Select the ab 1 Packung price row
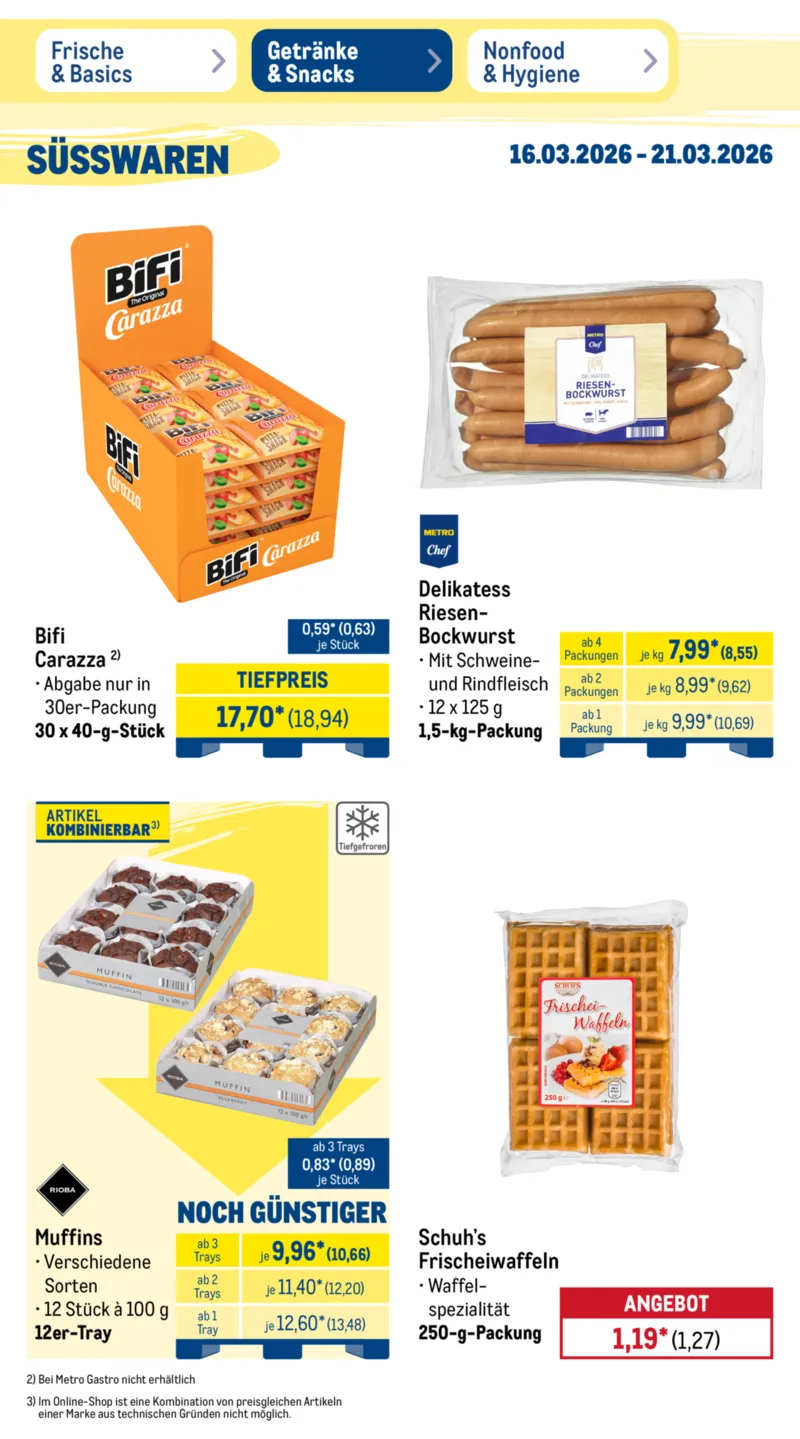 coord(670,721)
